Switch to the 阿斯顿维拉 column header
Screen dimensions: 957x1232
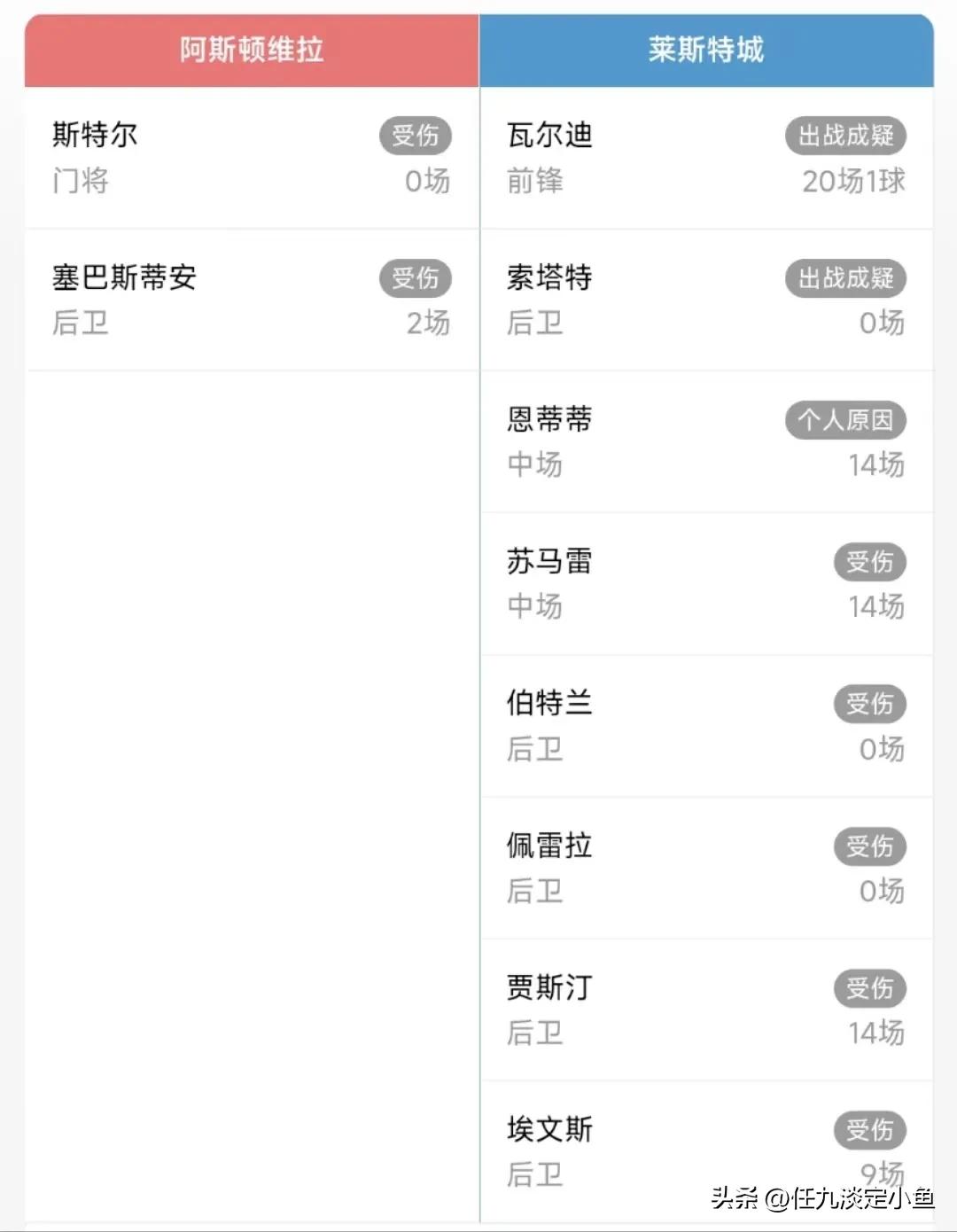click(x=250, y=49)
